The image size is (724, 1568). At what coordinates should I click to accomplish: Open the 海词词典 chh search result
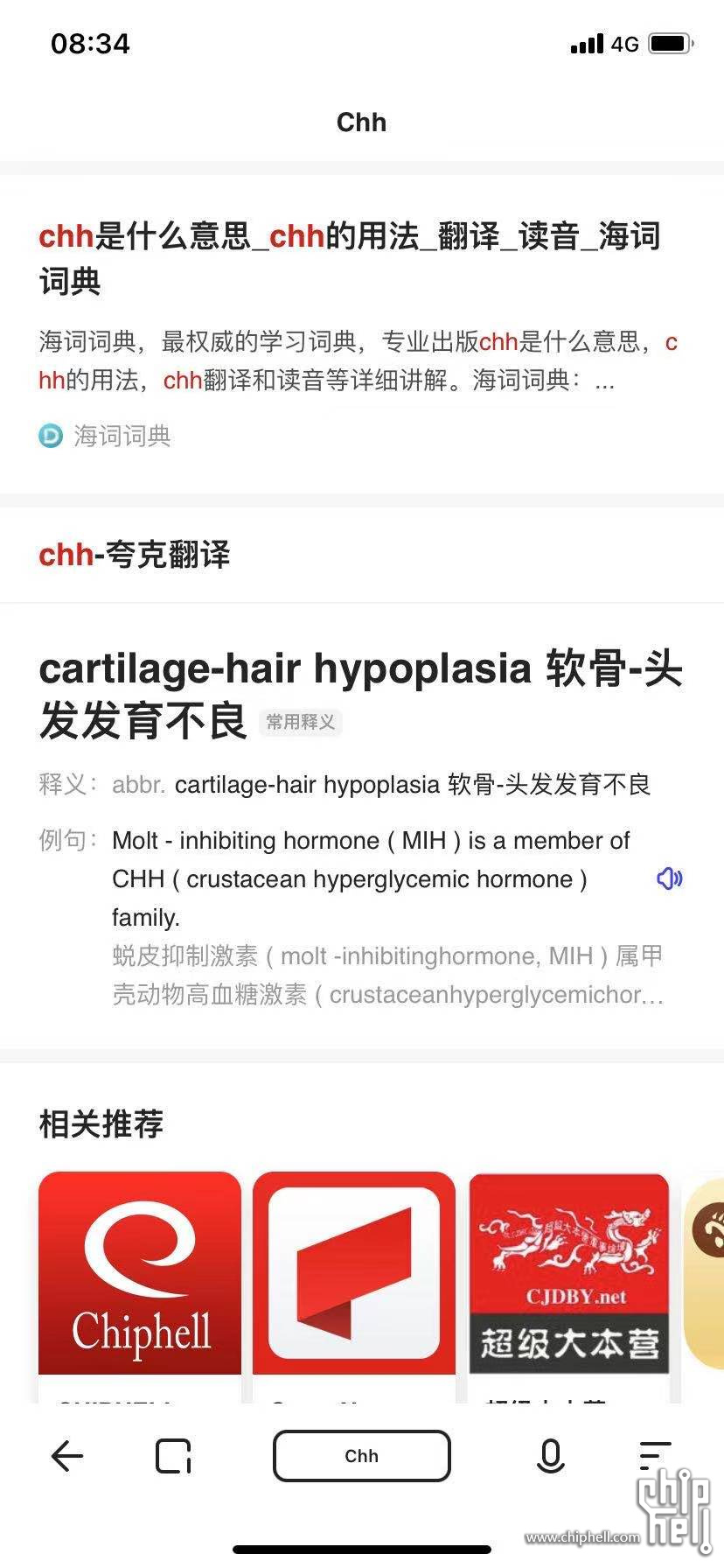click(350, 257)
